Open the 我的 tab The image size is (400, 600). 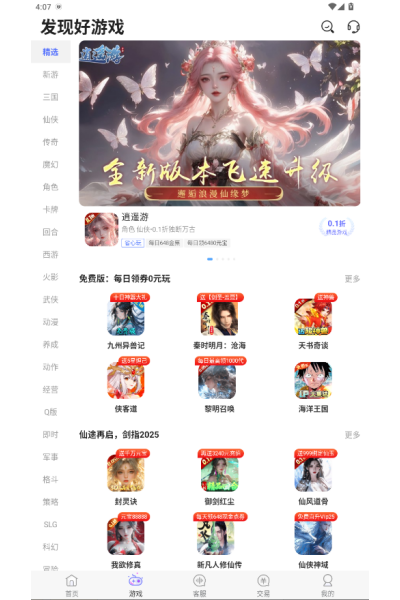pyautogui.click(x=327, y=585)
